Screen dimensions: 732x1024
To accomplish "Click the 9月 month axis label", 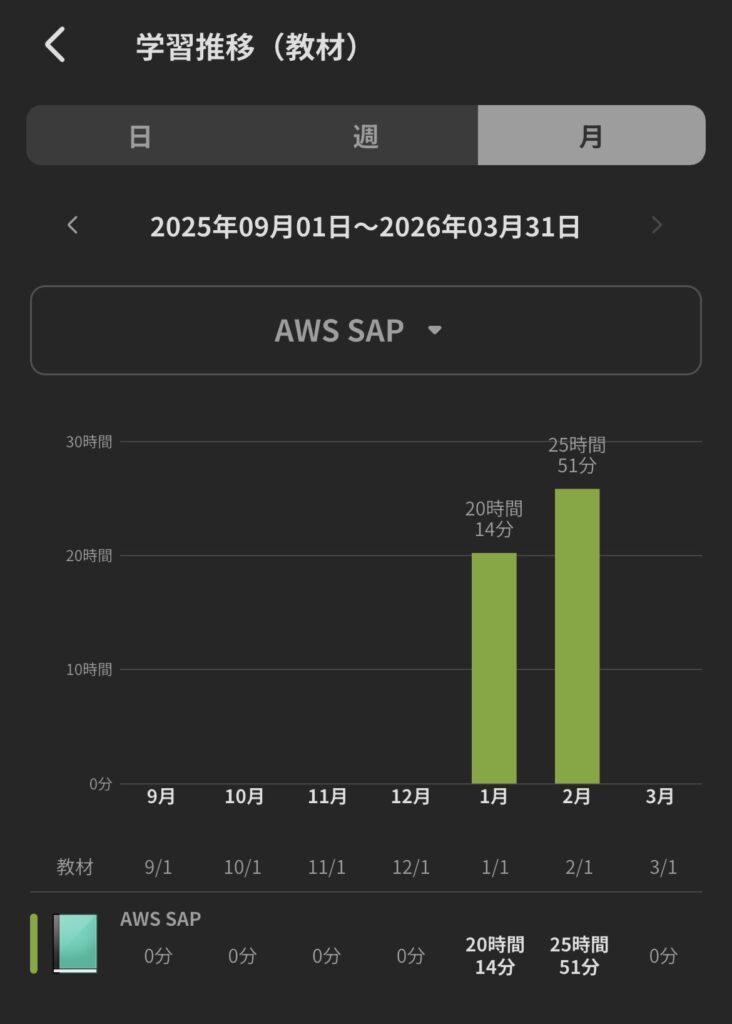I will tap(159, 797).
